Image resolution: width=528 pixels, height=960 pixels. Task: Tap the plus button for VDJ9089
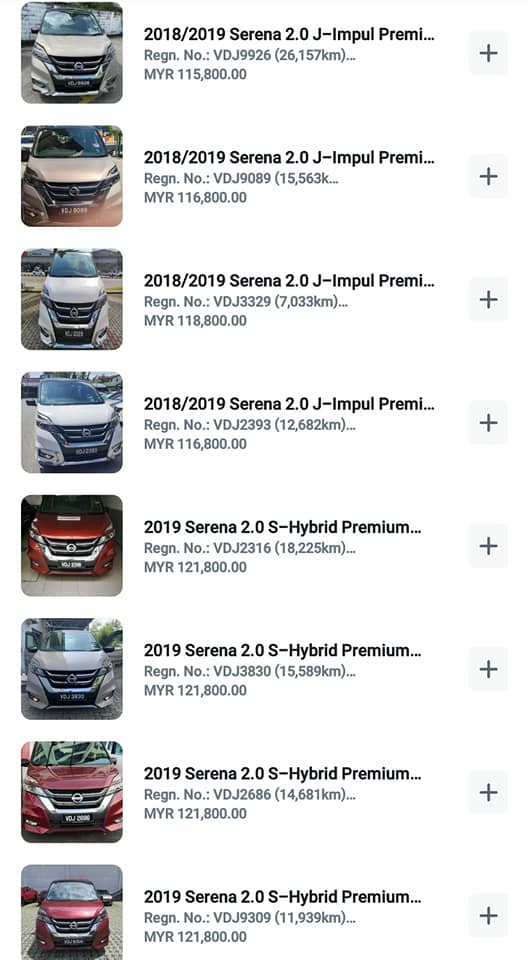tap(488, 176)
